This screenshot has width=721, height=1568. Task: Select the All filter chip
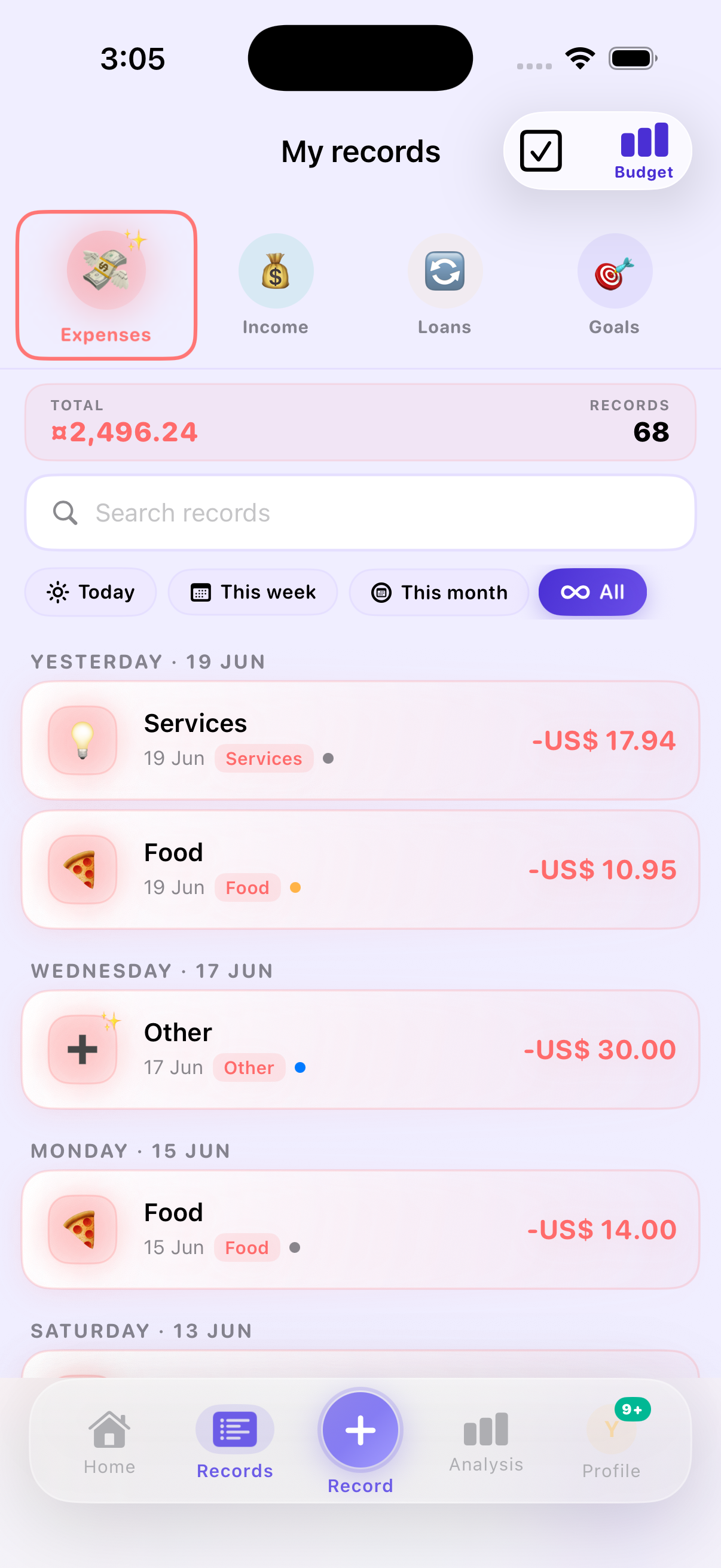point(592,591)
